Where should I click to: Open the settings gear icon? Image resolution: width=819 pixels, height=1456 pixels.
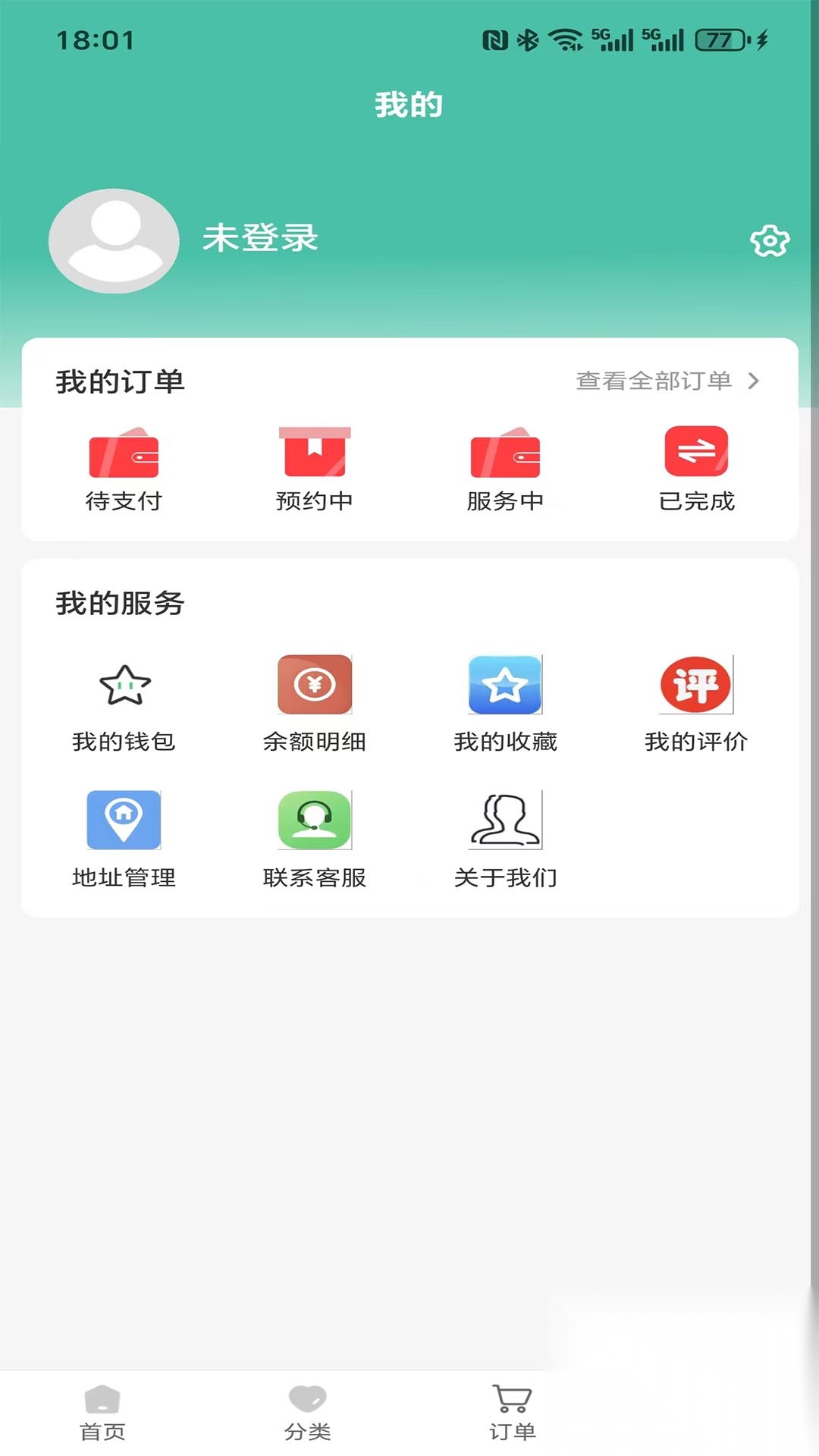pyautogui.click(x=769, y=240)
